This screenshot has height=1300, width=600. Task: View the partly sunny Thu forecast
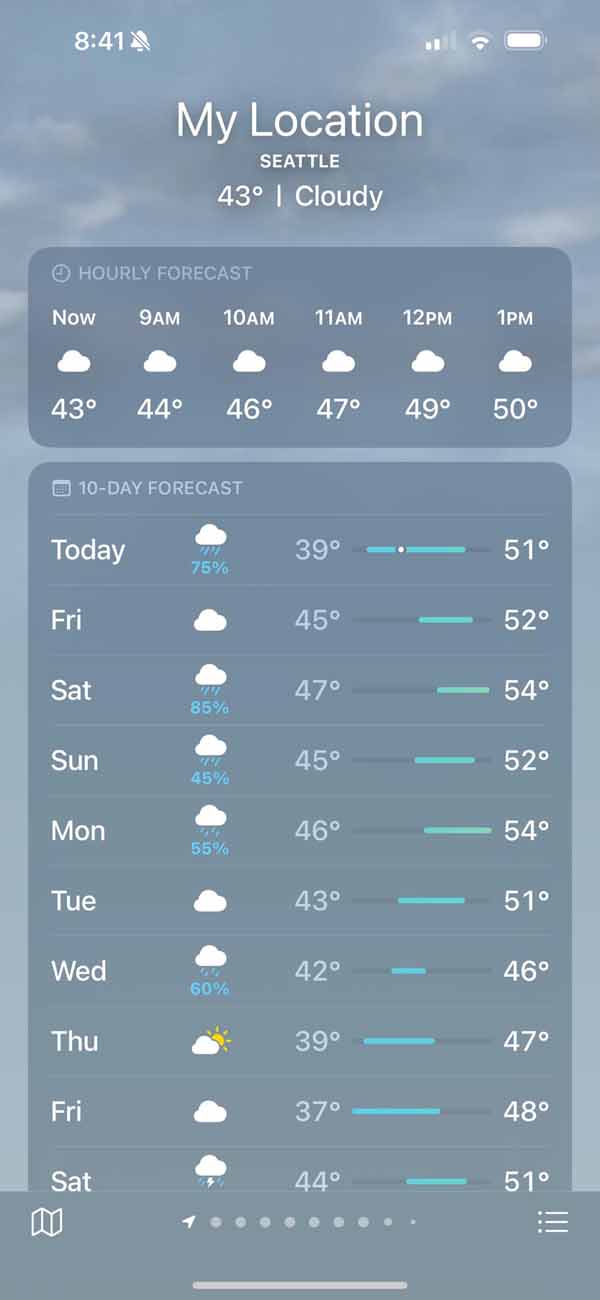point(300,1041)
